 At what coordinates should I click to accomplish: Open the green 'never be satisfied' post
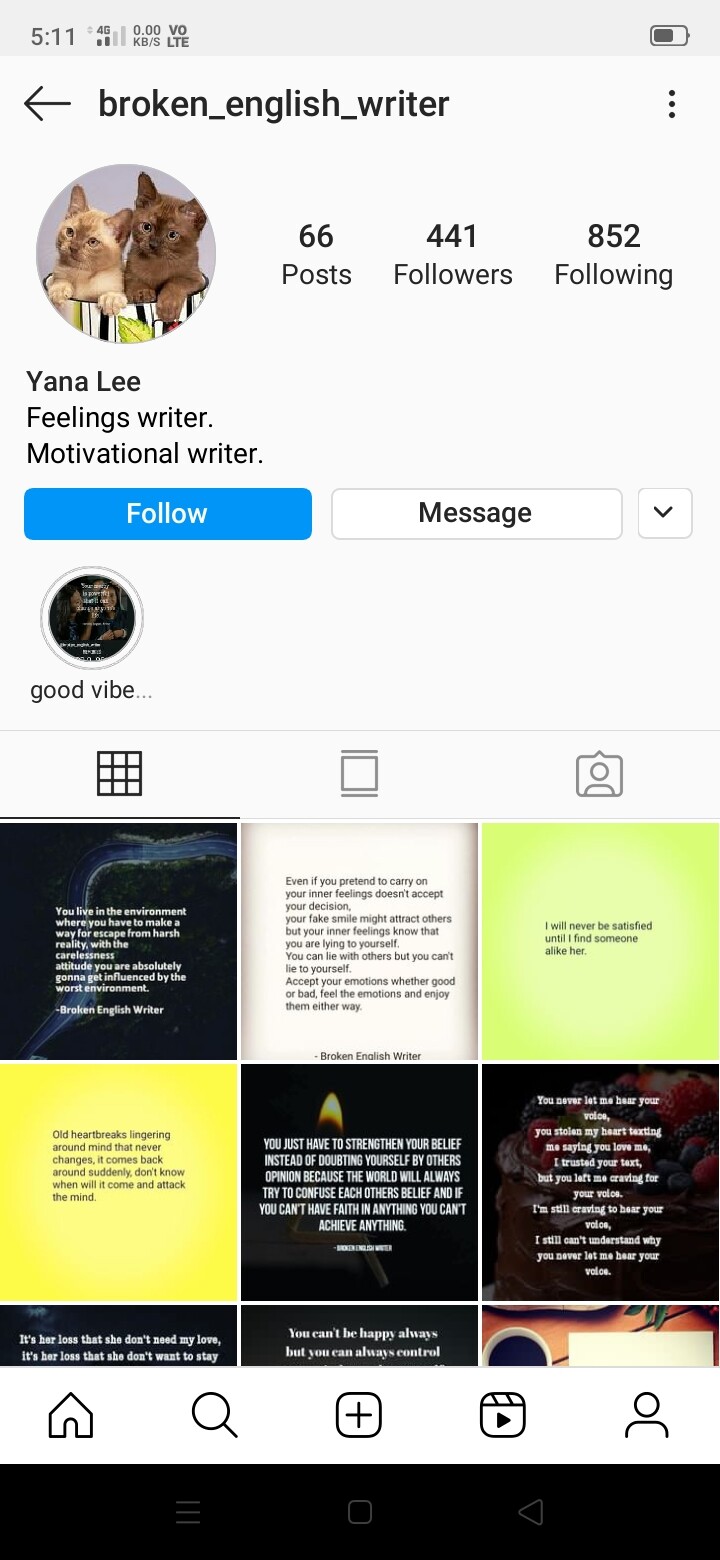tap(600, 941)
